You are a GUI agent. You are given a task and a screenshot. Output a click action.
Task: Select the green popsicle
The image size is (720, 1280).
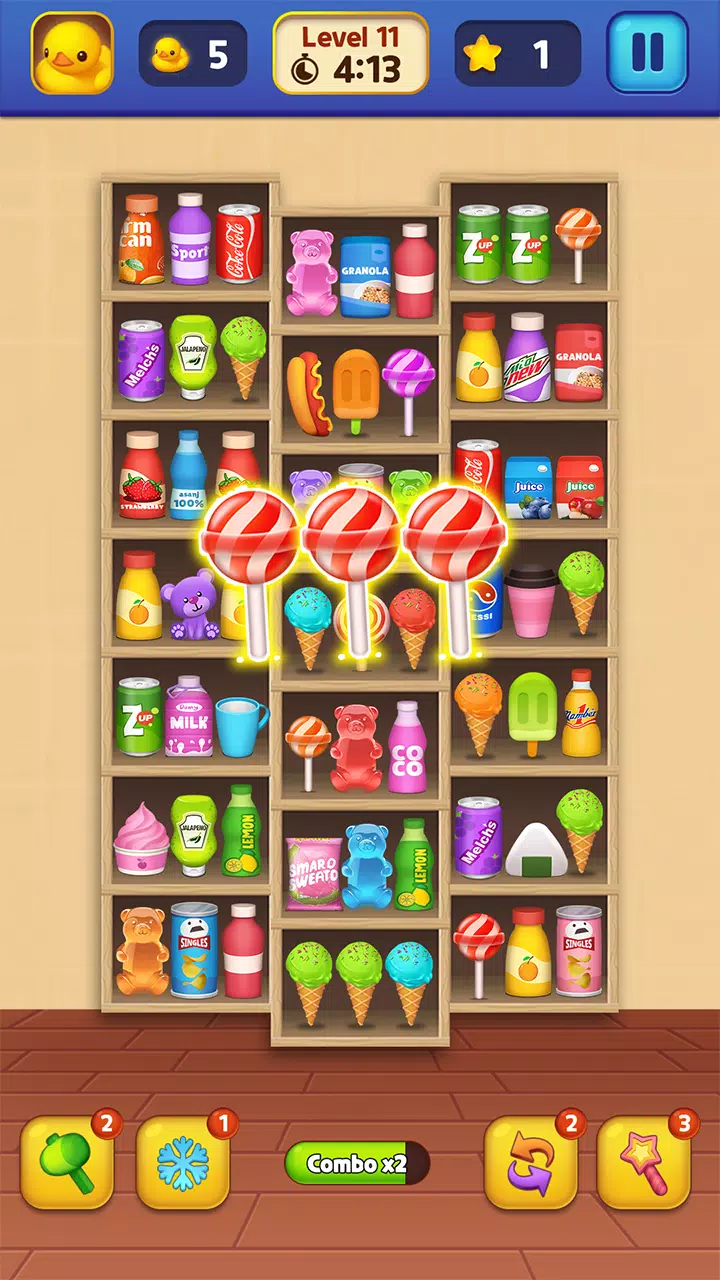532,712
